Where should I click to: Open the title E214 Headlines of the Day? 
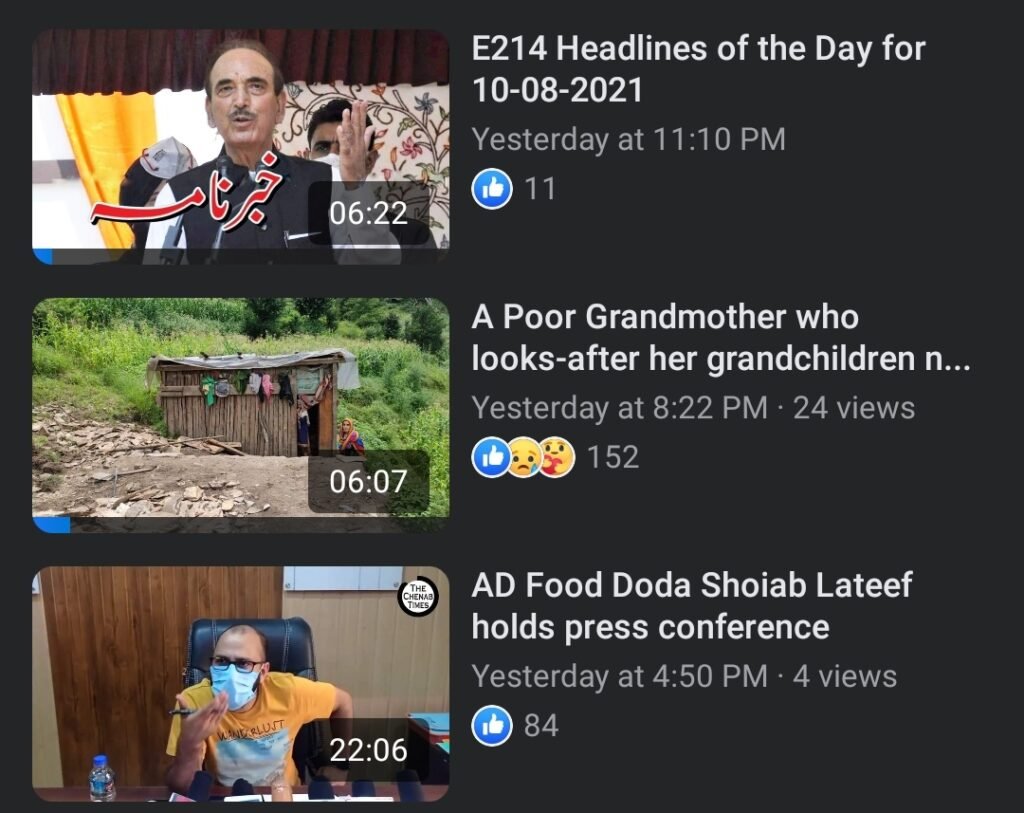coord(697,69)
